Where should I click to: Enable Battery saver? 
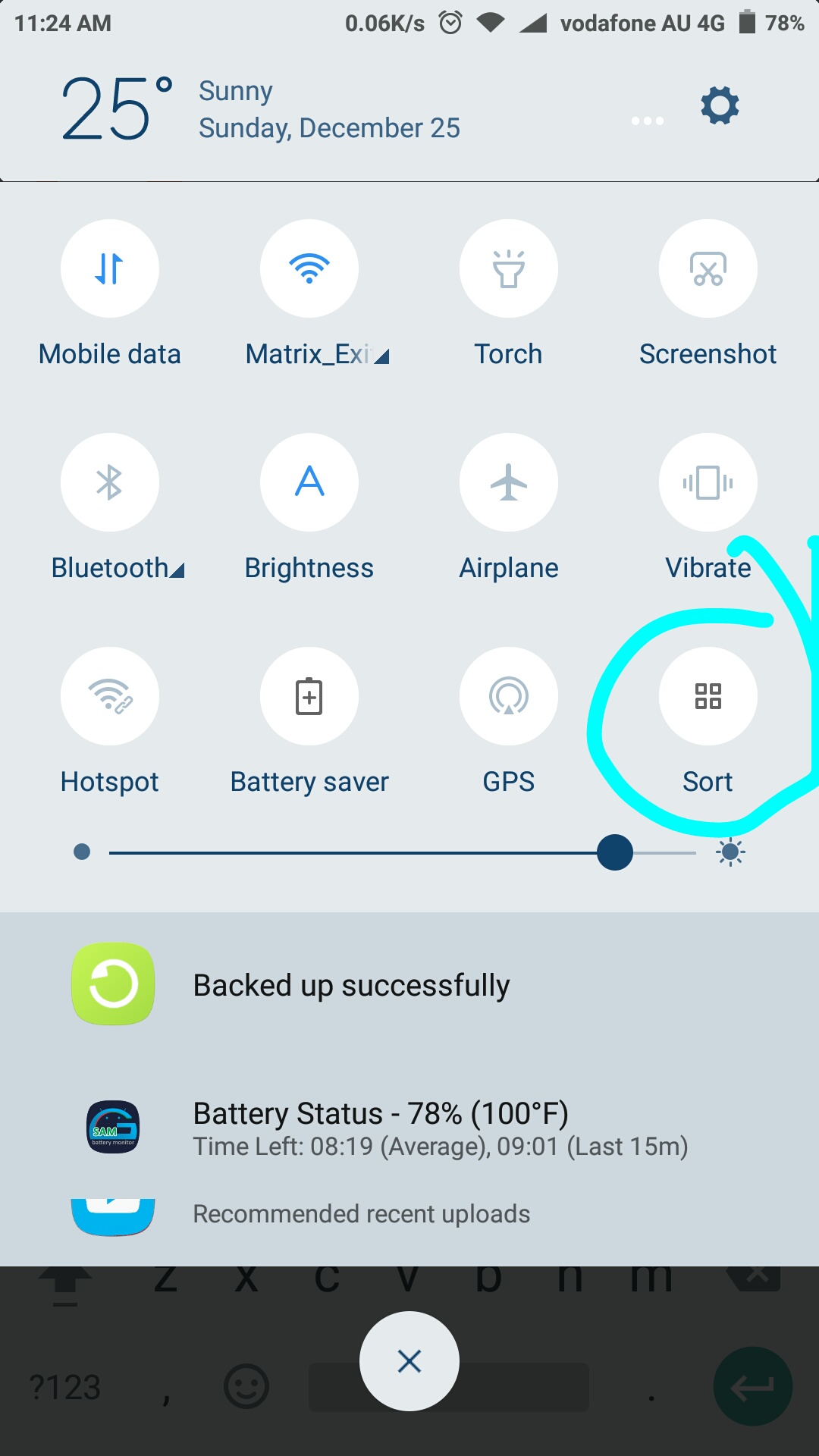(309, 697)
